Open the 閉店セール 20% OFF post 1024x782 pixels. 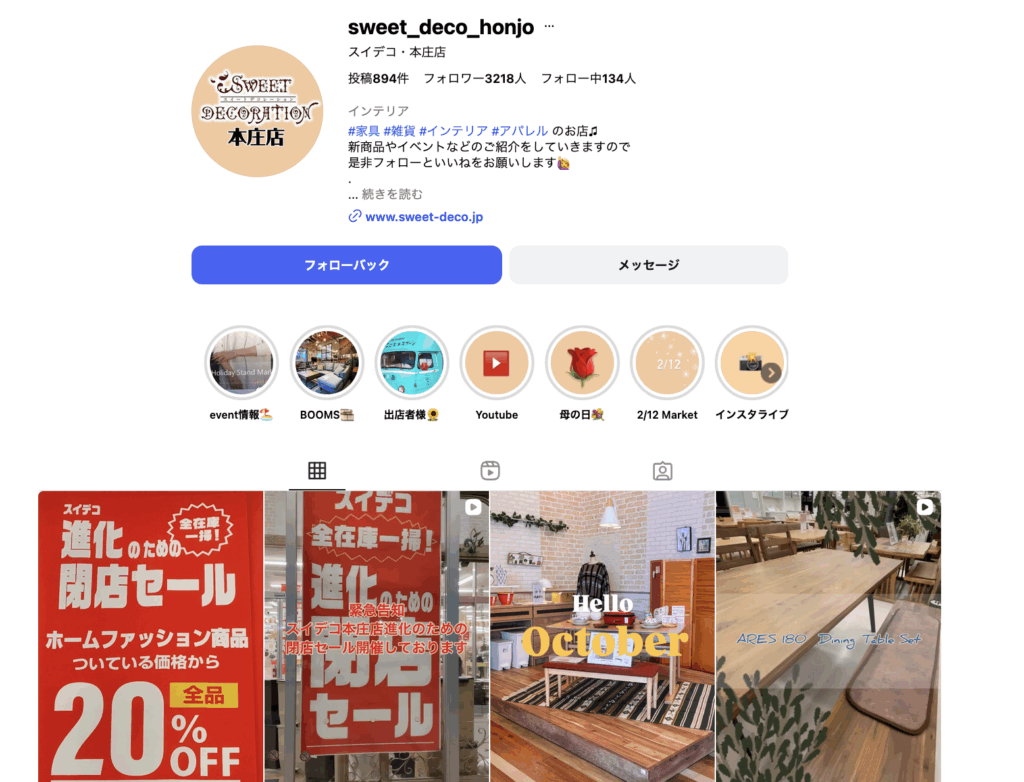150,636
